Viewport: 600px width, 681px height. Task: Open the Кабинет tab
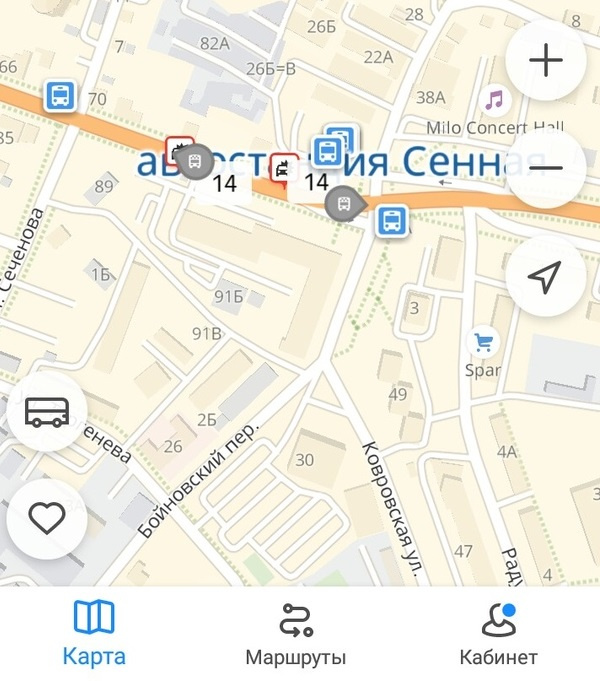(498, 634)
